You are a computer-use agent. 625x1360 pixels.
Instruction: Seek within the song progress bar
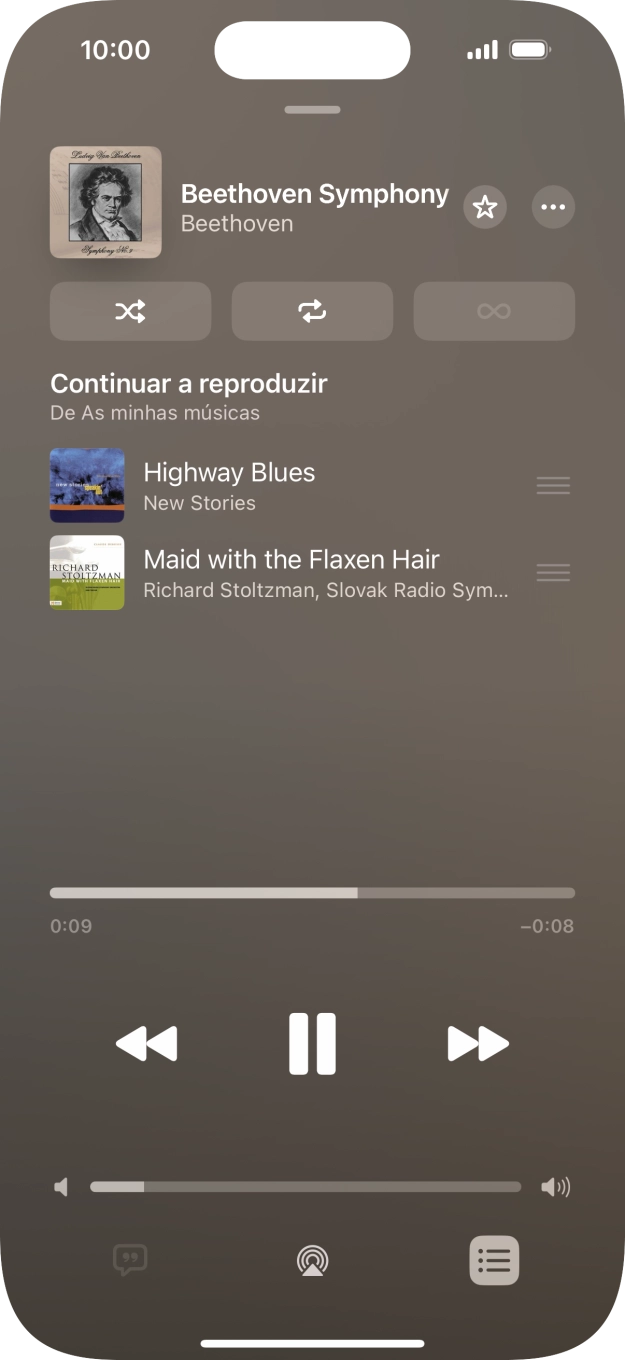312,893
